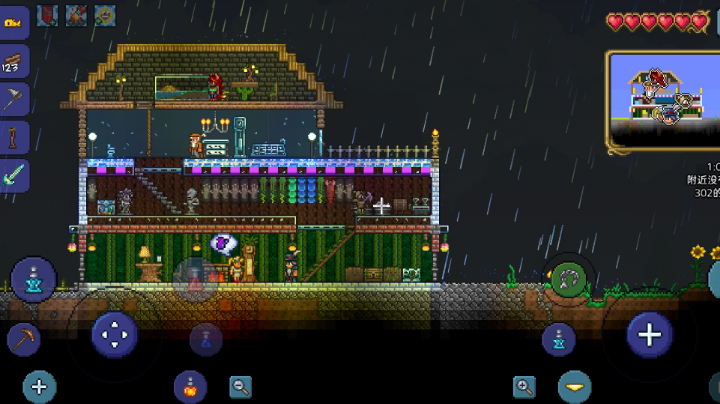This screenshot has width=720, height=404.
Task: Fire the grappling hook button
Action: point(570,277)
